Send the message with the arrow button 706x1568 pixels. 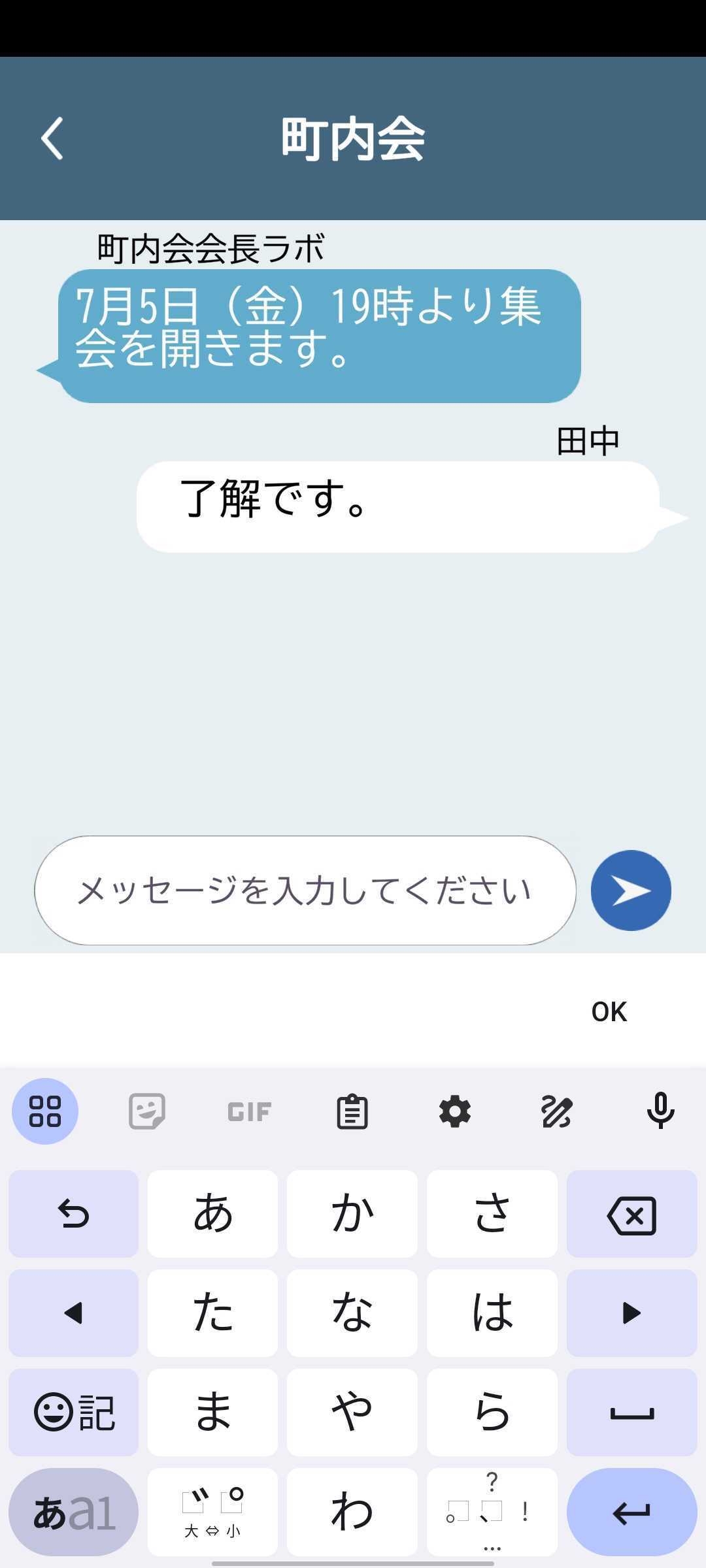tap(631, 890)
